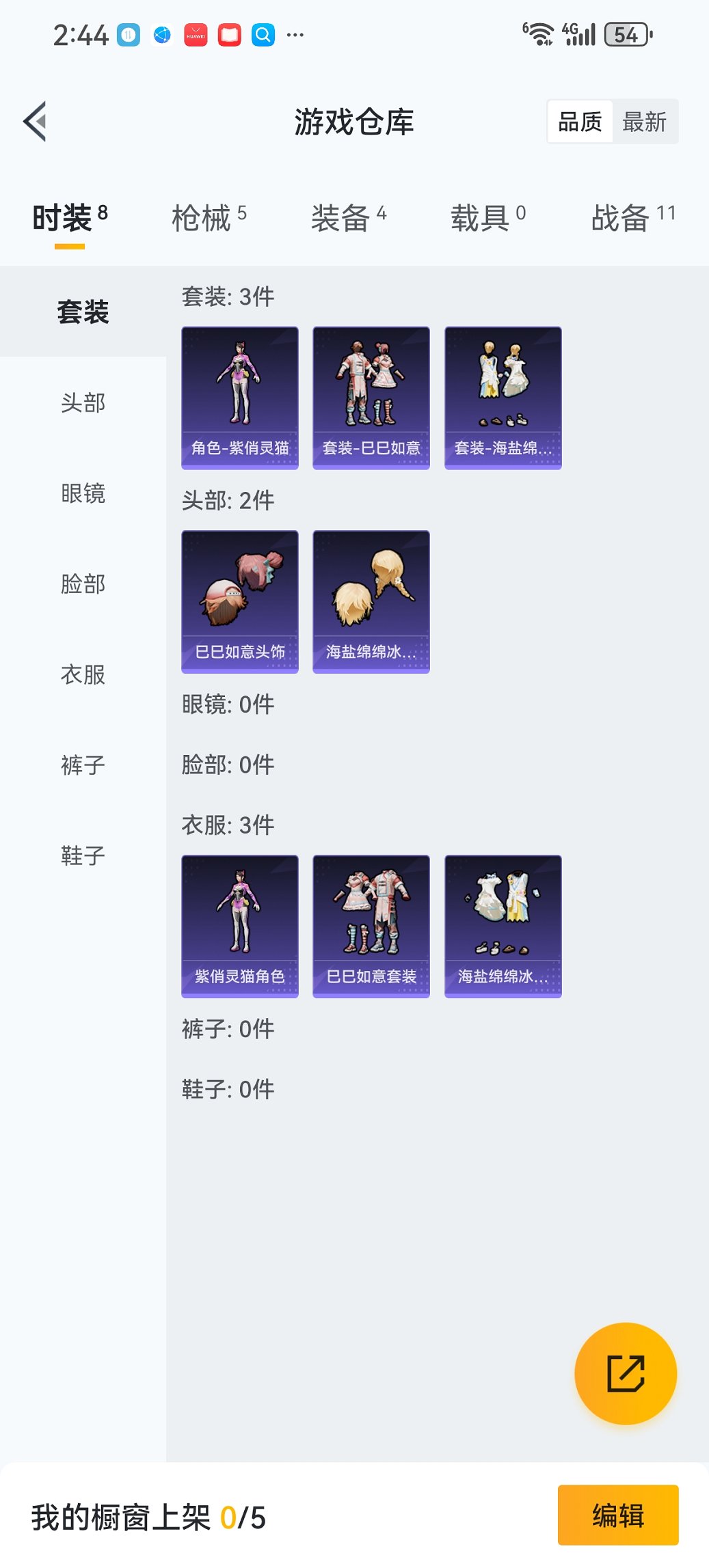Image resolution: width=709 pixels, height=1568 pixels.
Task: Open the 鞋子 sidebar category
Action: pyautogui.click(x=83, y=855)
